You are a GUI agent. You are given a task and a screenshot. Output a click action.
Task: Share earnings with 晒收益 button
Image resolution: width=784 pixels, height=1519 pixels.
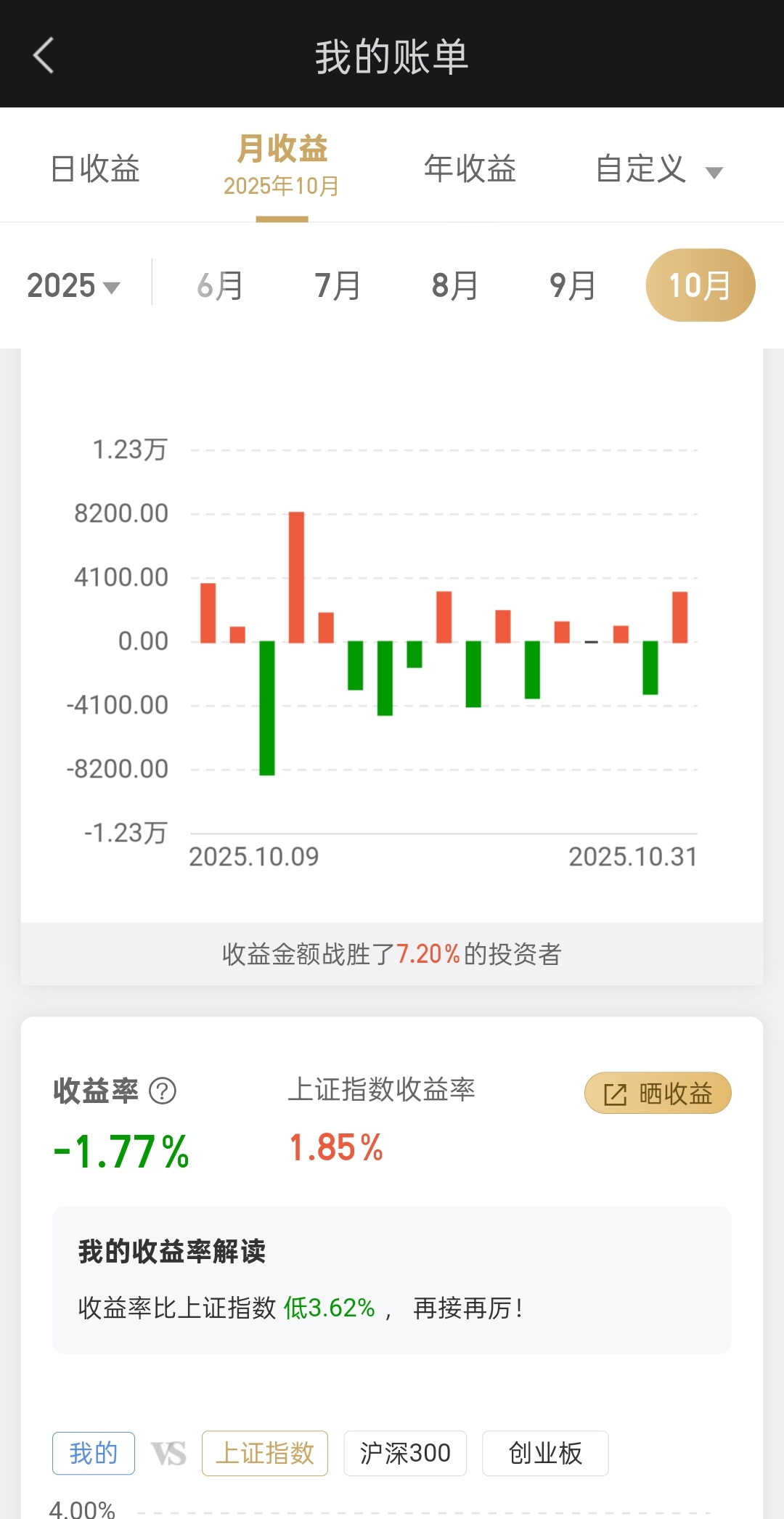coord(658,1094)
